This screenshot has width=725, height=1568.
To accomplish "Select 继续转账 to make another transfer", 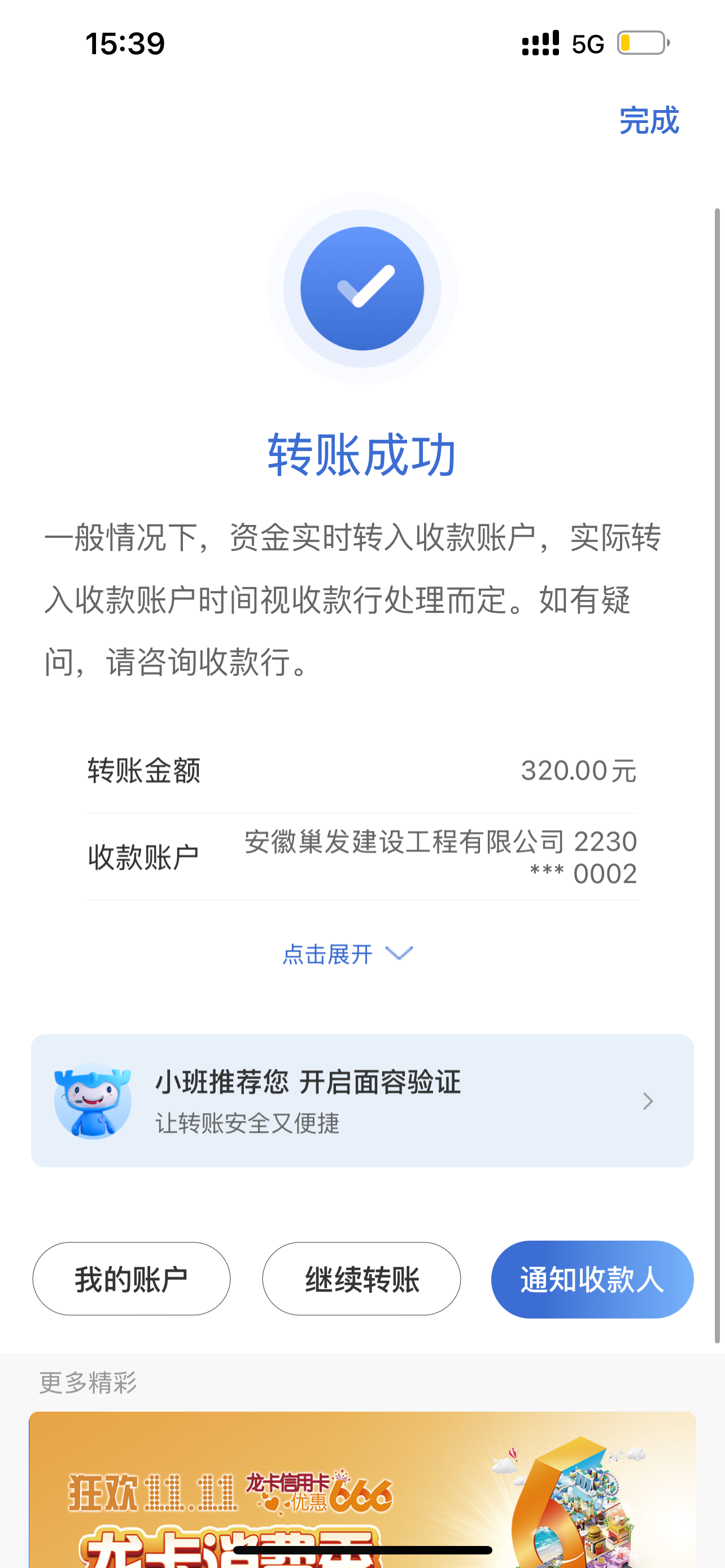I will click(361, 1279).
